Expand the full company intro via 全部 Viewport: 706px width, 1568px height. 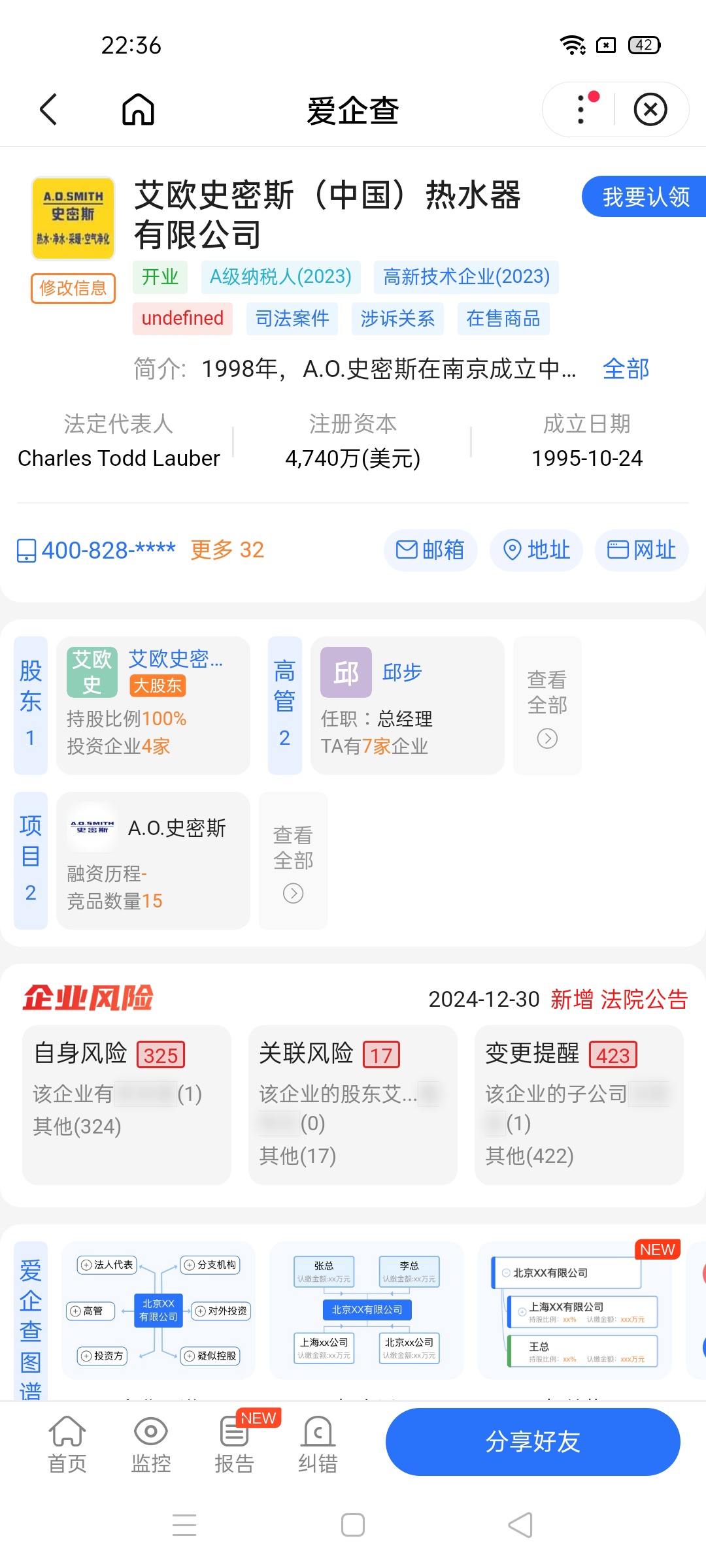point(626,369)
